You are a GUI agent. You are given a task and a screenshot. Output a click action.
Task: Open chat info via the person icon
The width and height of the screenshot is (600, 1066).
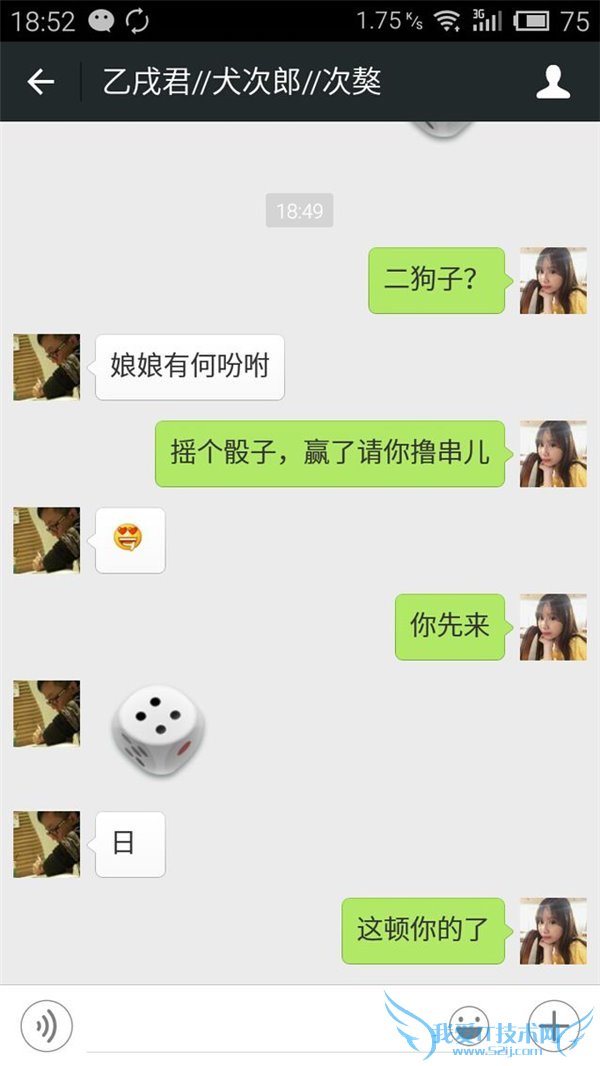[x=553, y=82]
